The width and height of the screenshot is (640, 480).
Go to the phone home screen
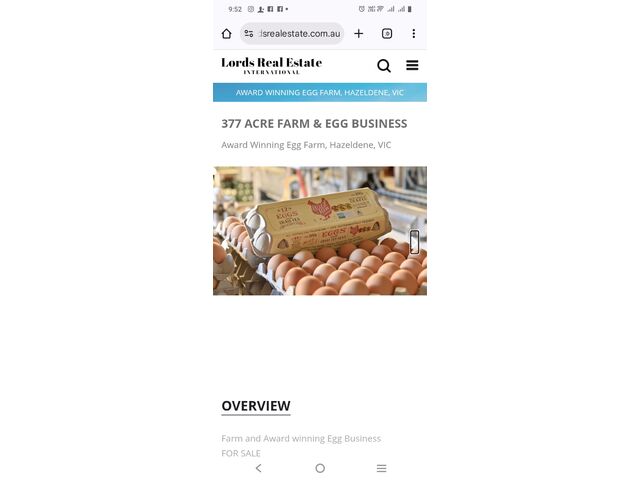(x=320, y=468)
